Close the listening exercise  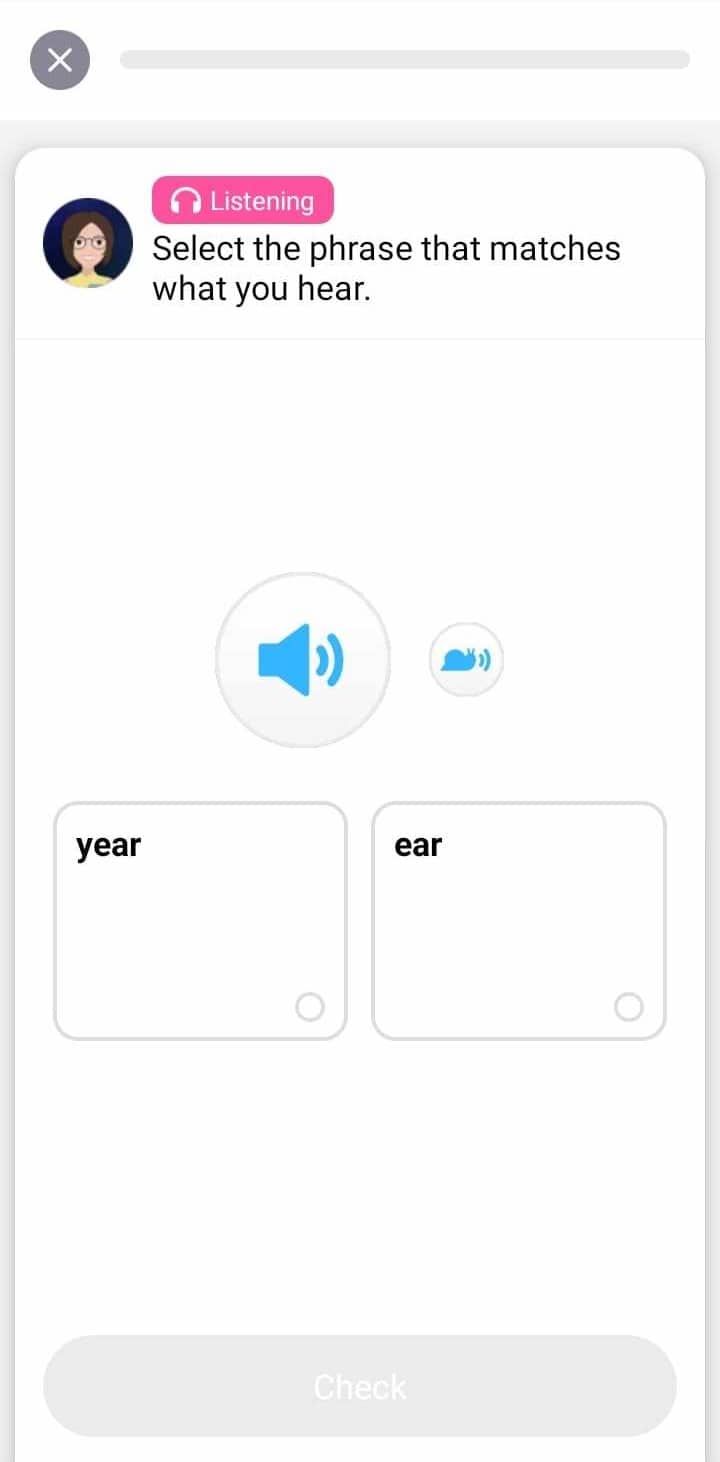pyautogui.click(x=60, y=60)
